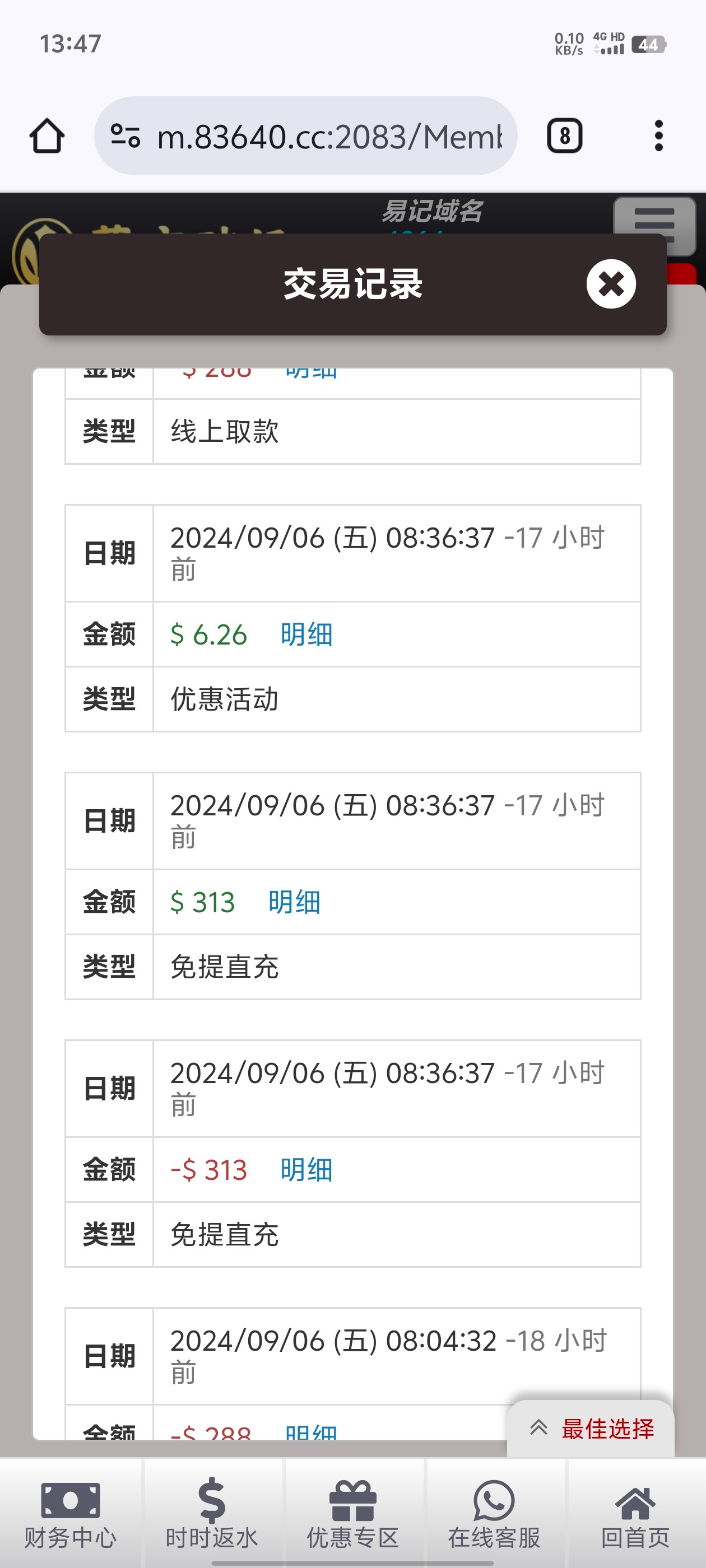View 明细 for the $ 6.26 transaction
This screenshot has width=706, height=1568.
pyautogui.click(x=306, y=634)
